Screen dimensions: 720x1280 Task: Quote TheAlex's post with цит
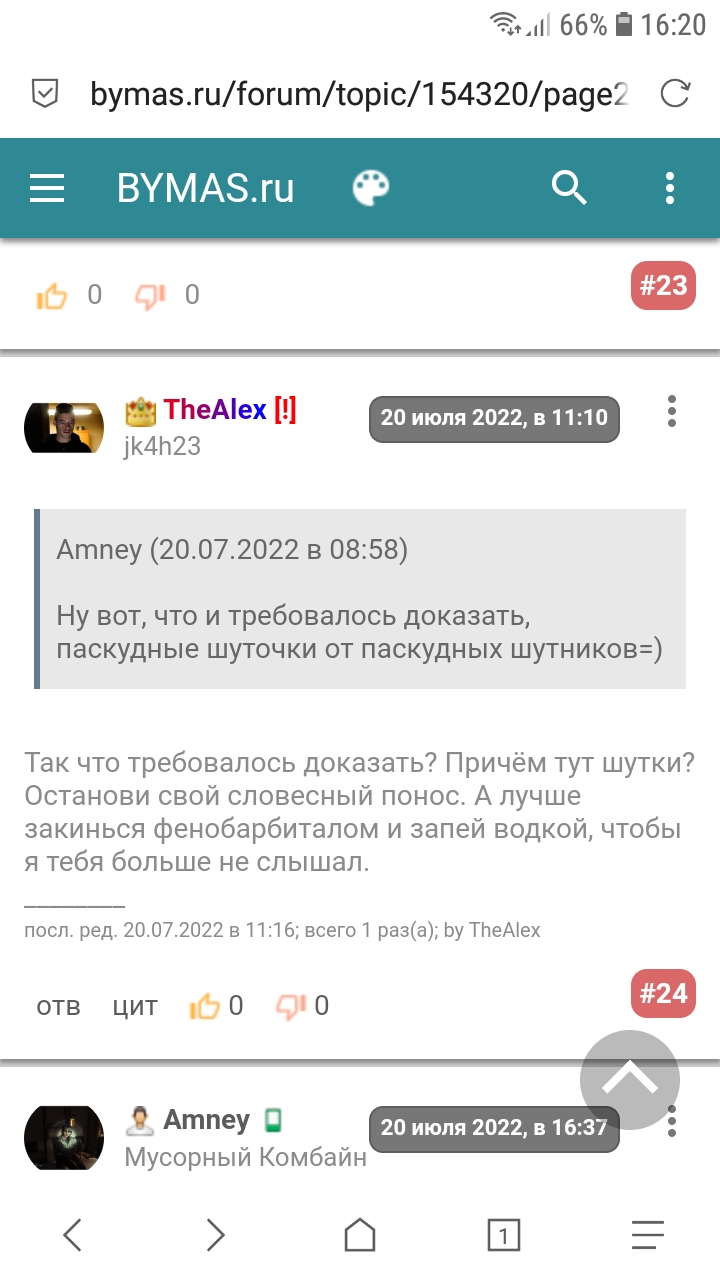click(x=135, y=1006)
